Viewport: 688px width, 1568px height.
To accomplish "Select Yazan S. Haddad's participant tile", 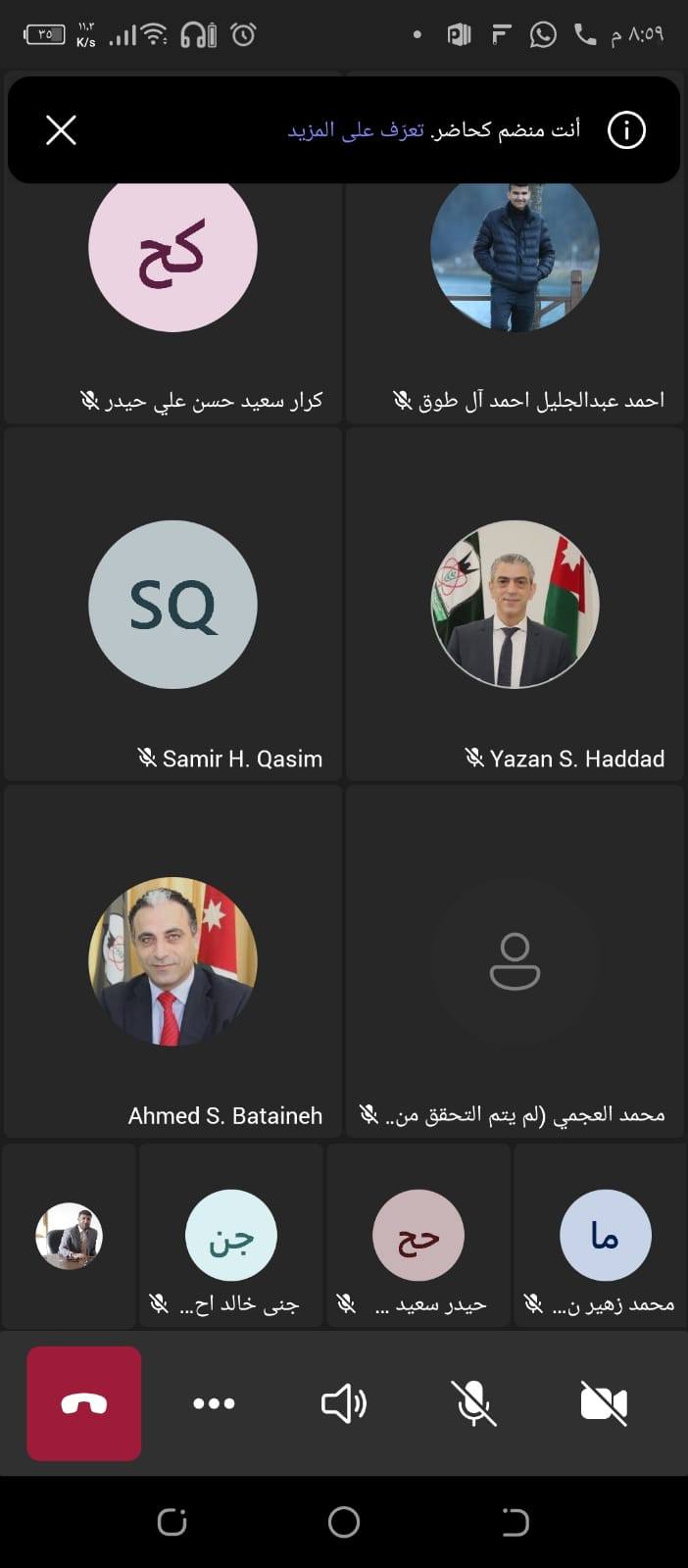I will pyautogui.click(x=515, y=605).
